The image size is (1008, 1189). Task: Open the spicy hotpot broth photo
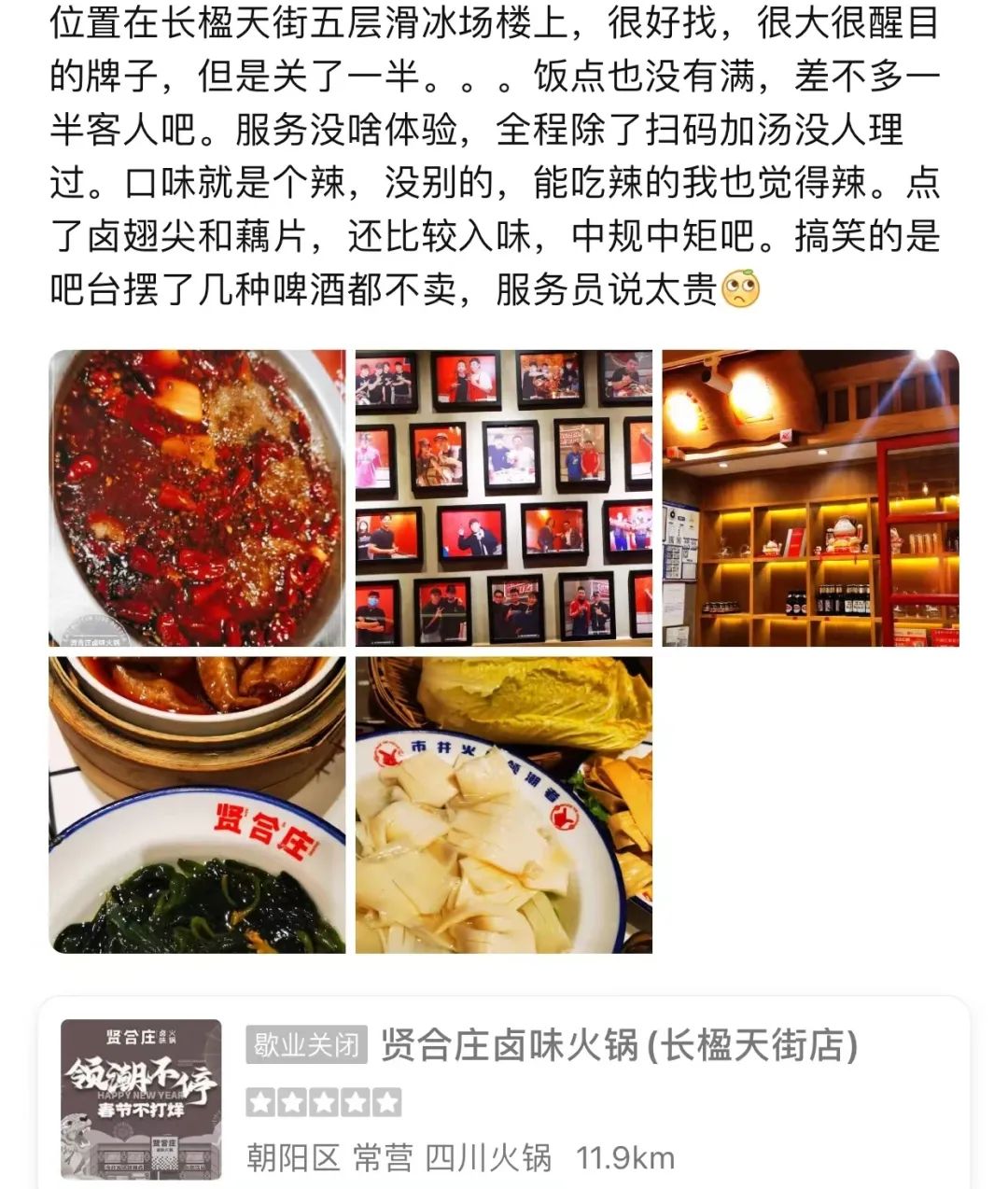[x=197, y=498]
